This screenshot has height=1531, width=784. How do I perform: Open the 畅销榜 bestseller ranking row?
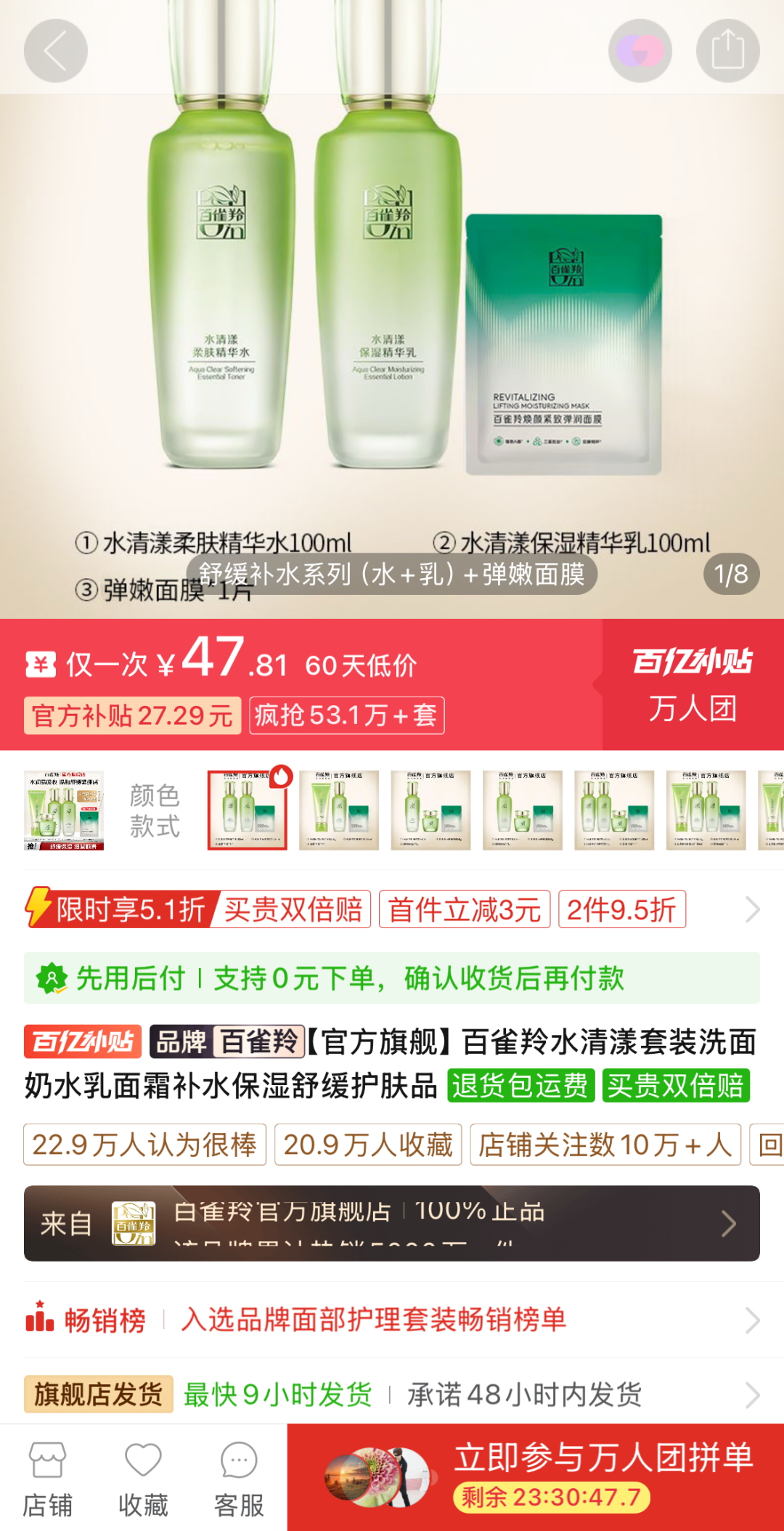(x=392, y=1320)
